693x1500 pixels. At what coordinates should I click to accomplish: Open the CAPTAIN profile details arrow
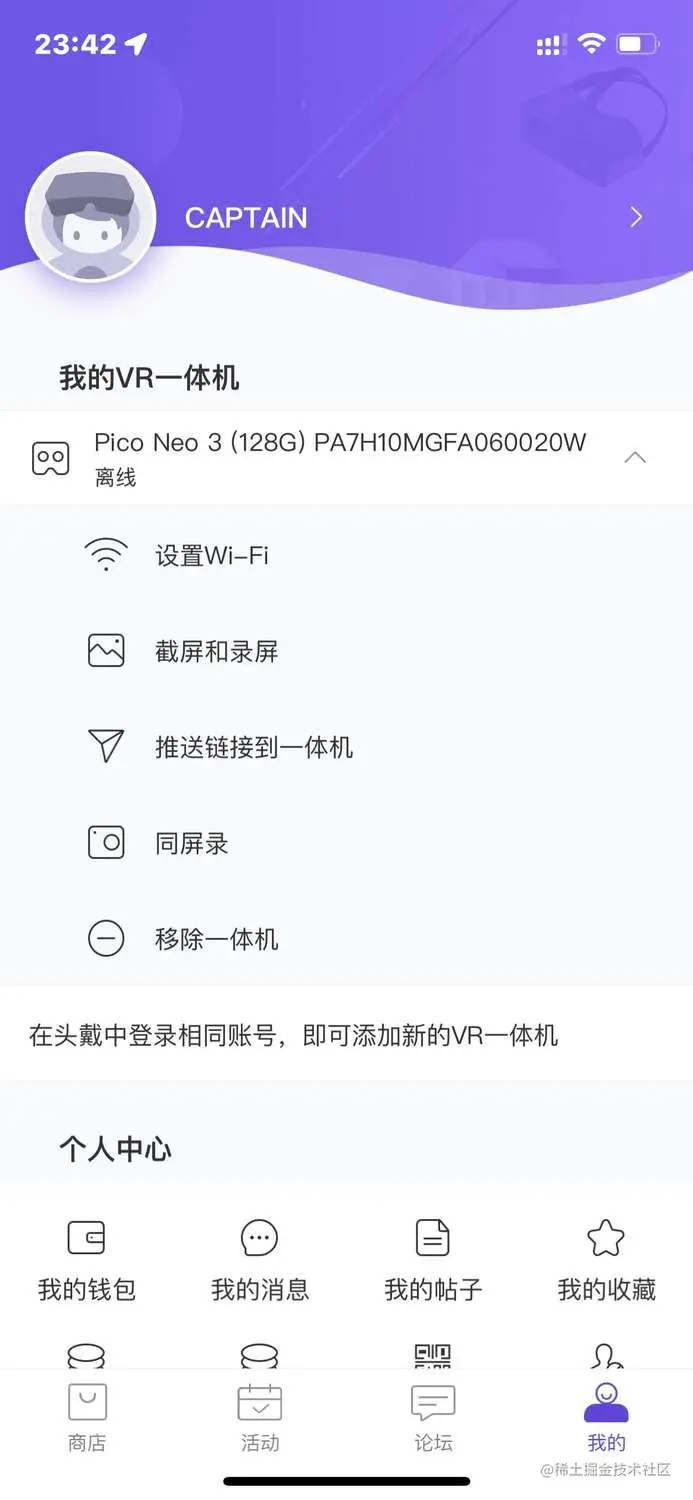point(636,217)
